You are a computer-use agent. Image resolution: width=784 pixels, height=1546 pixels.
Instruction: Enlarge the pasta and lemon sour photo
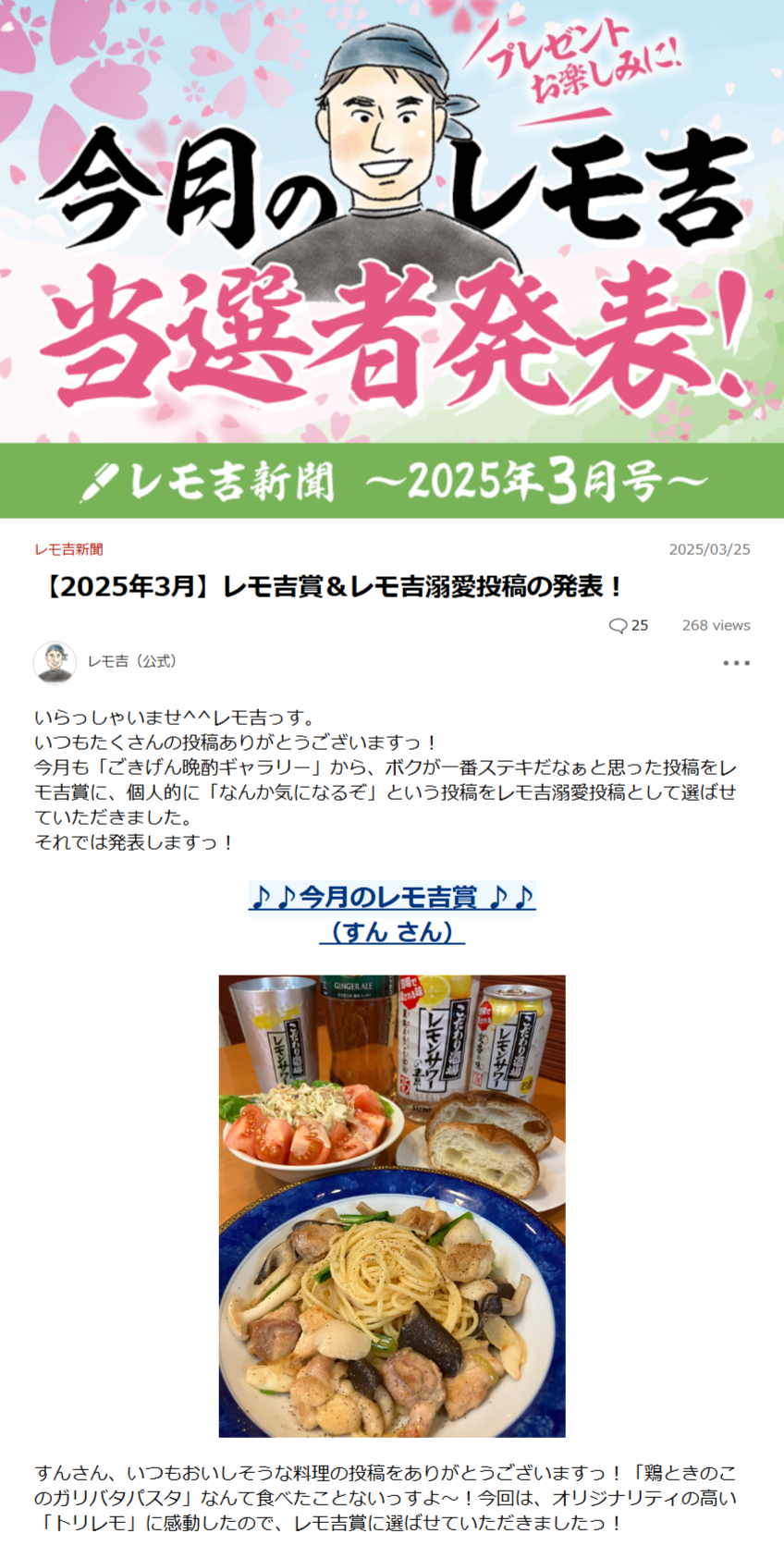392,1206
